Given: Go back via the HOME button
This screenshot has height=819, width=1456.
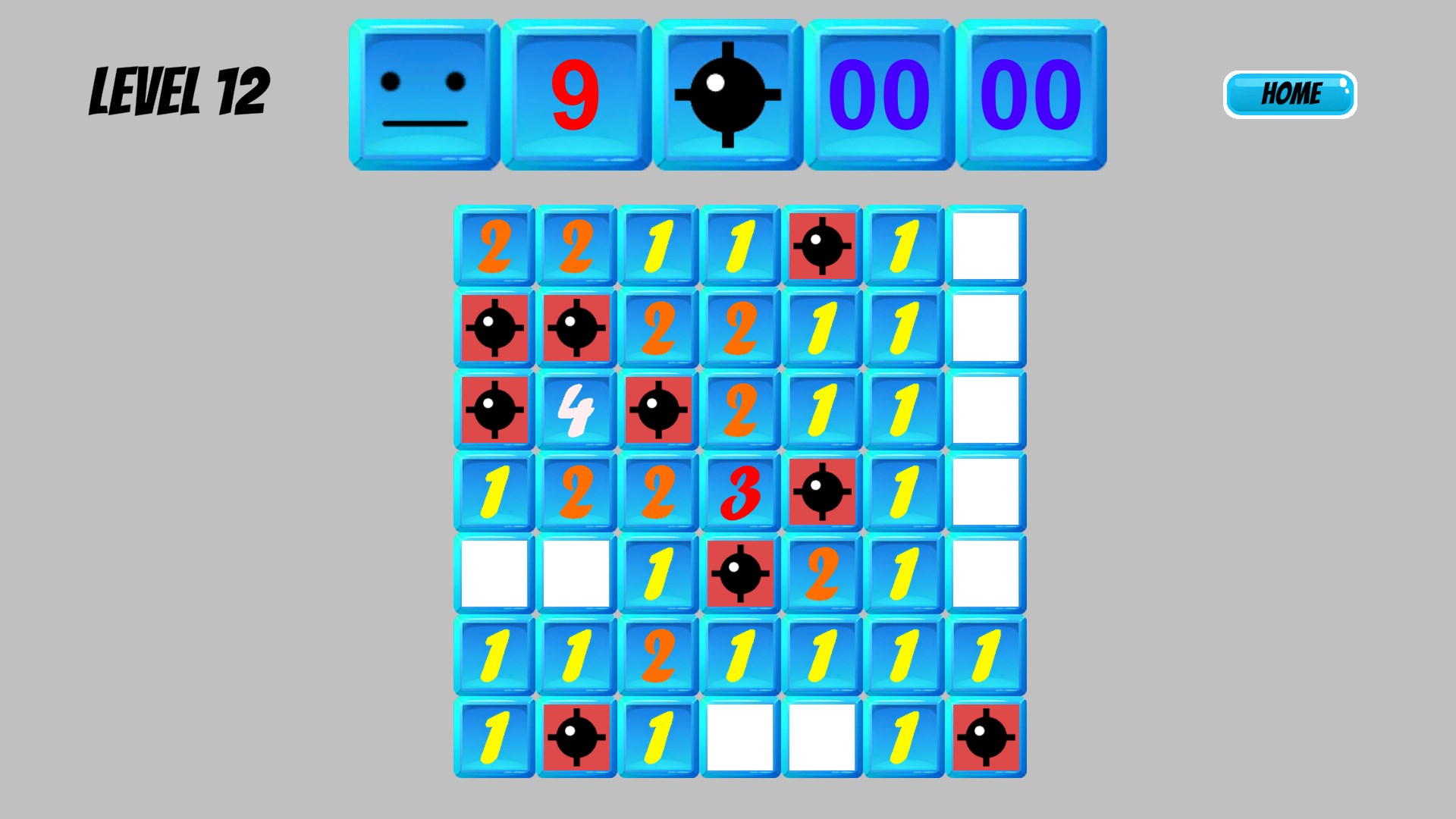Looking at the screenshot, I should pos(1289,95).
